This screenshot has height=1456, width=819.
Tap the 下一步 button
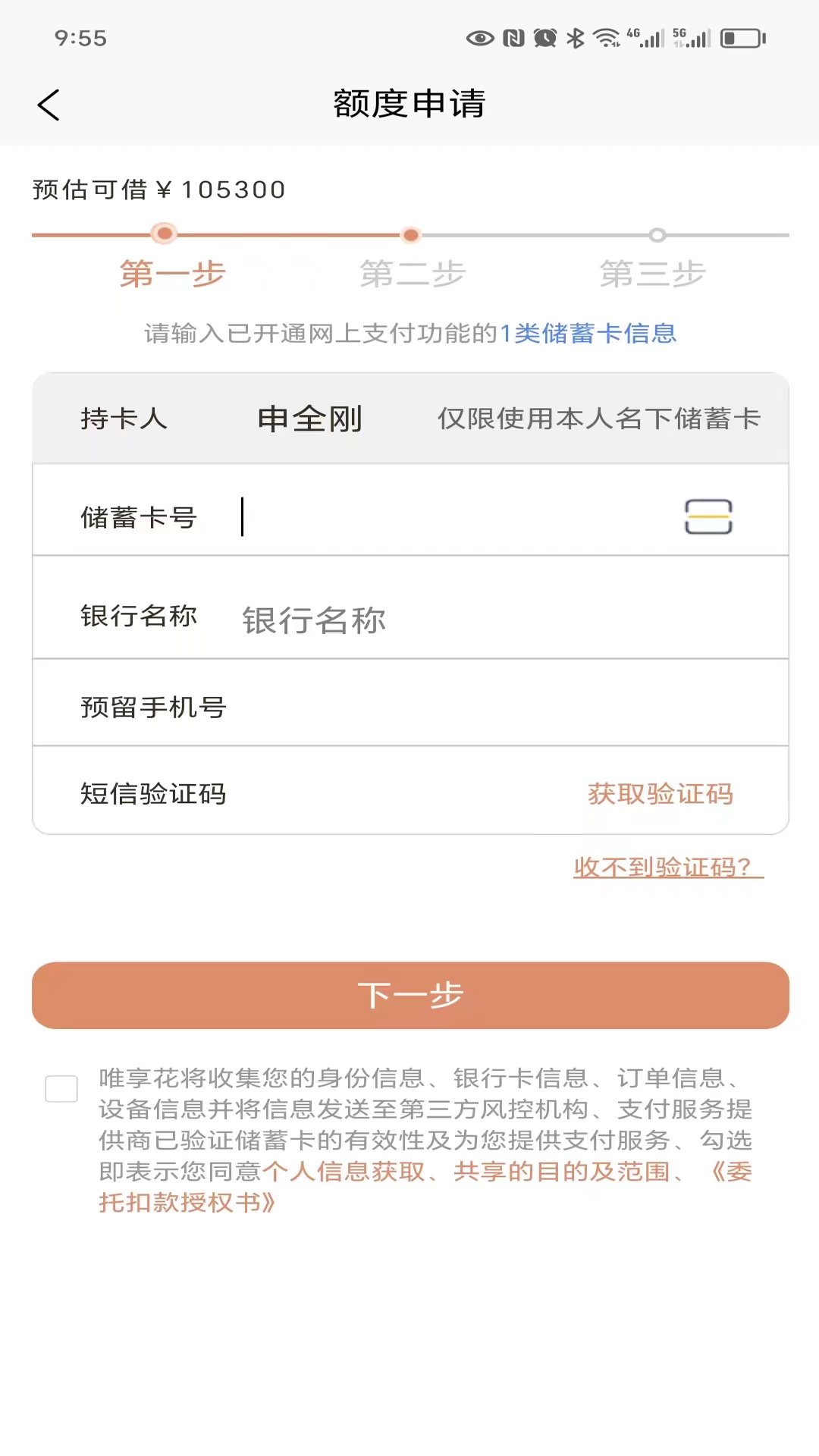coord(410,995)
